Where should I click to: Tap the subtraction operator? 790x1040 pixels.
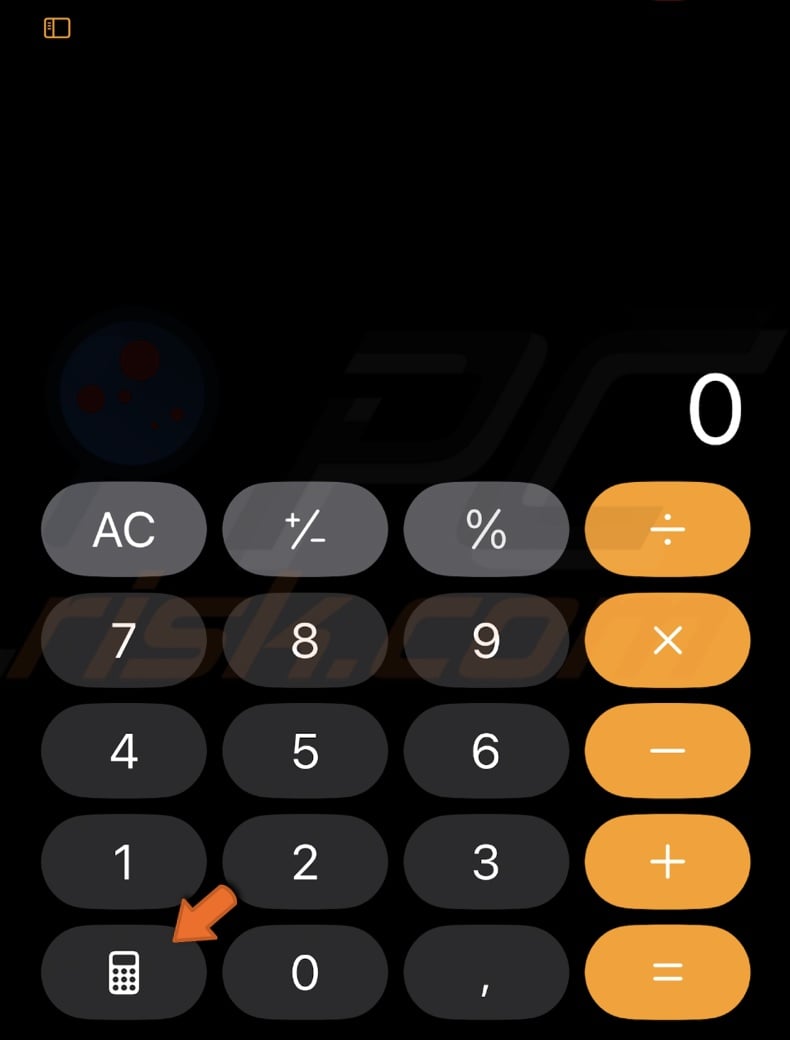coord(667,751)
